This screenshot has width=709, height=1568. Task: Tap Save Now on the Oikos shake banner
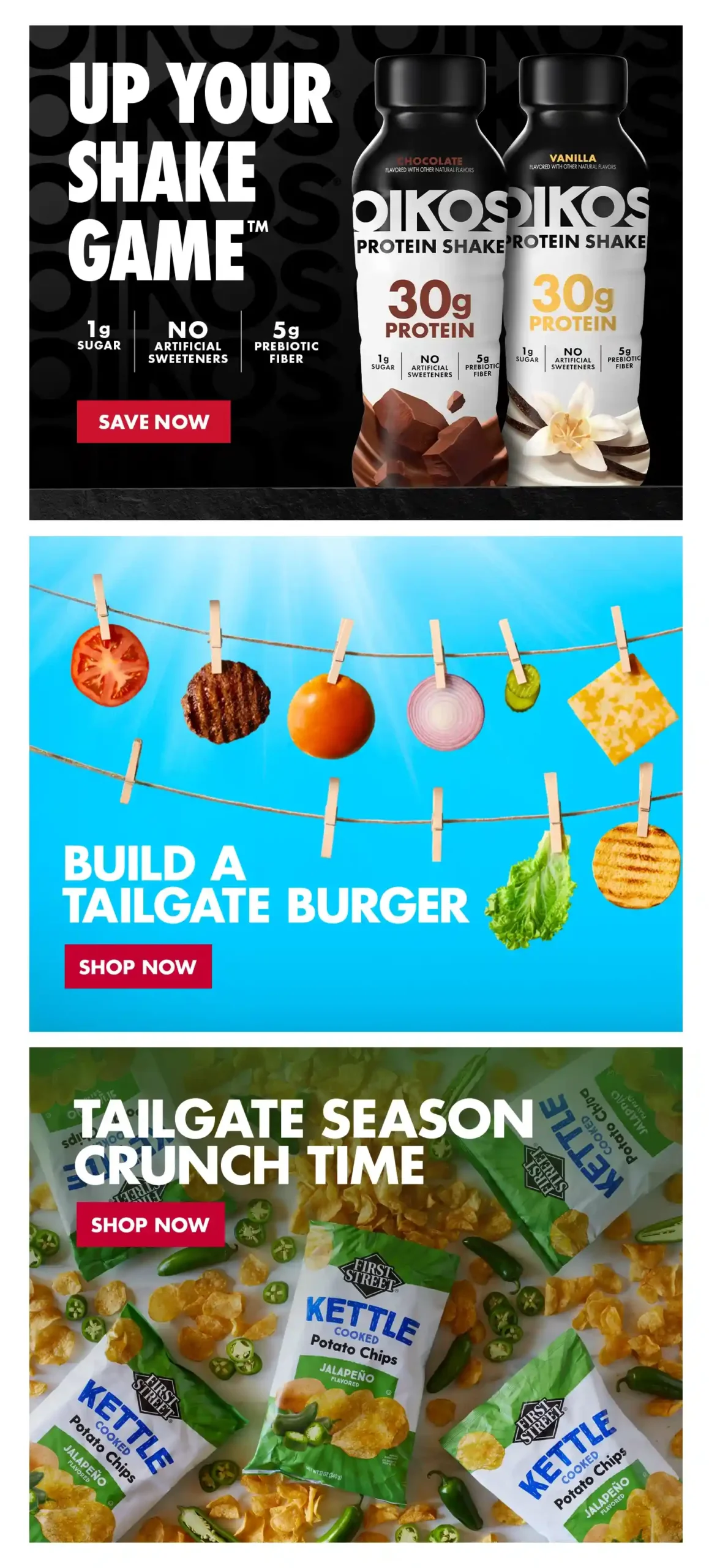(153, 421)
